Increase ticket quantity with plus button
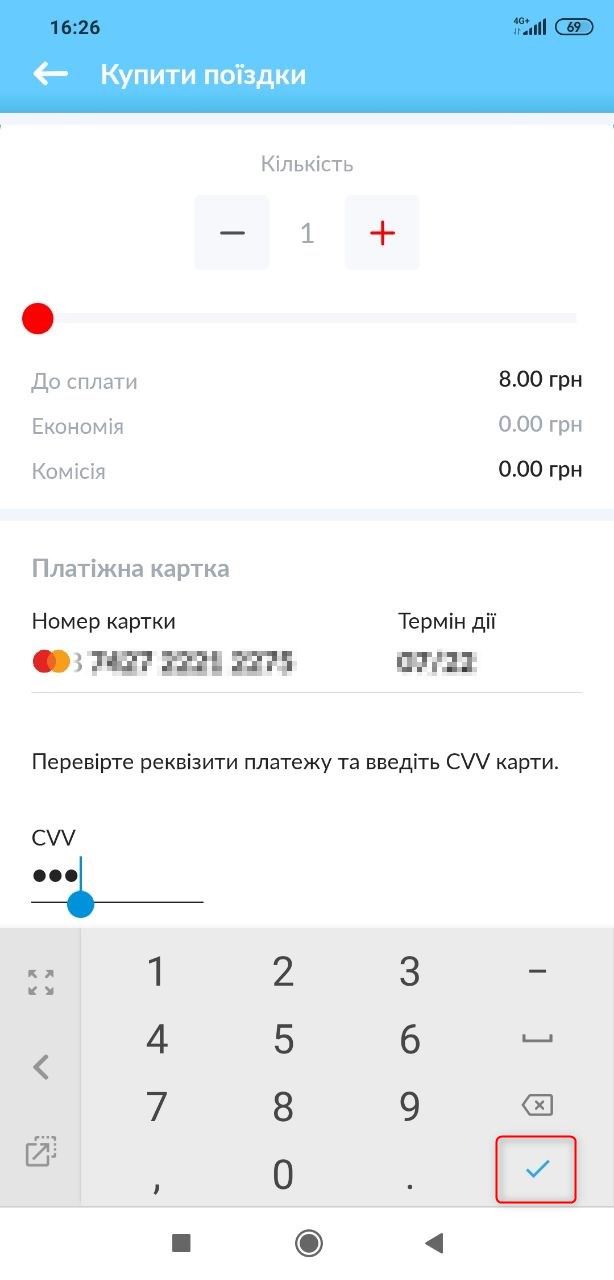Screen dimensions: 614x1280 point(382,233)
